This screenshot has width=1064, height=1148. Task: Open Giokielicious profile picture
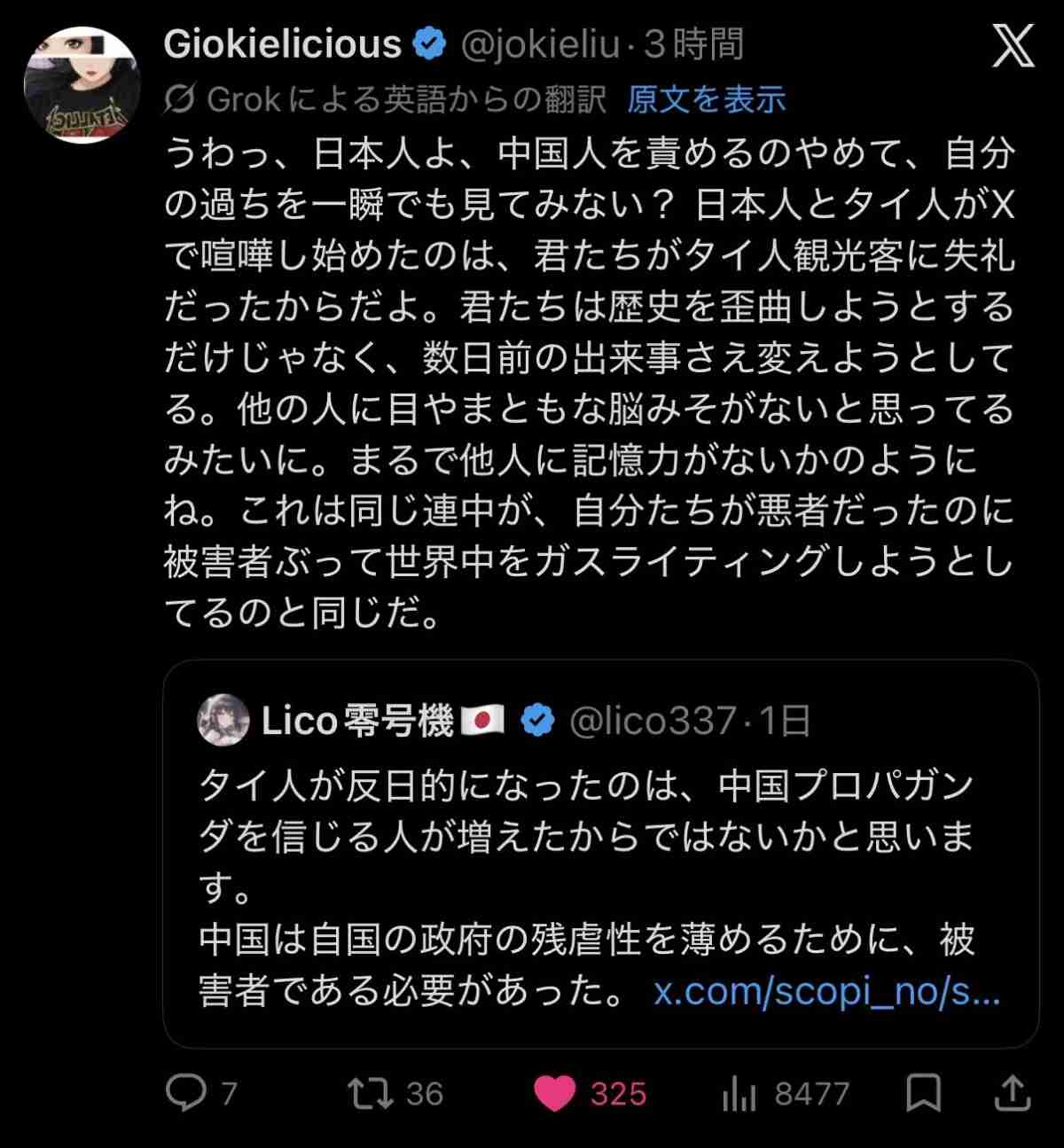(82, 85)
